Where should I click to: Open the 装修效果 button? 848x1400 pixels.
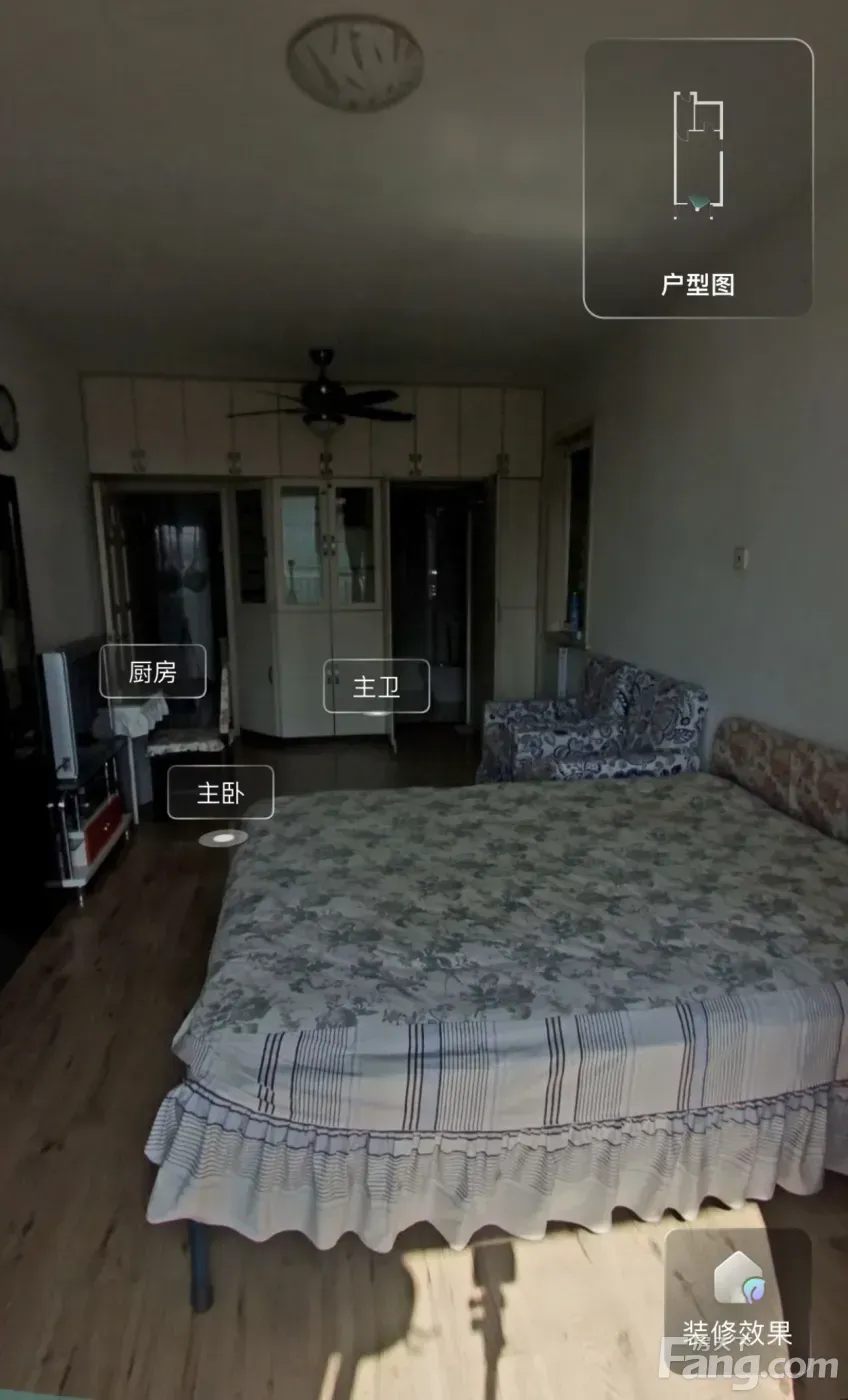[737, 1298]
